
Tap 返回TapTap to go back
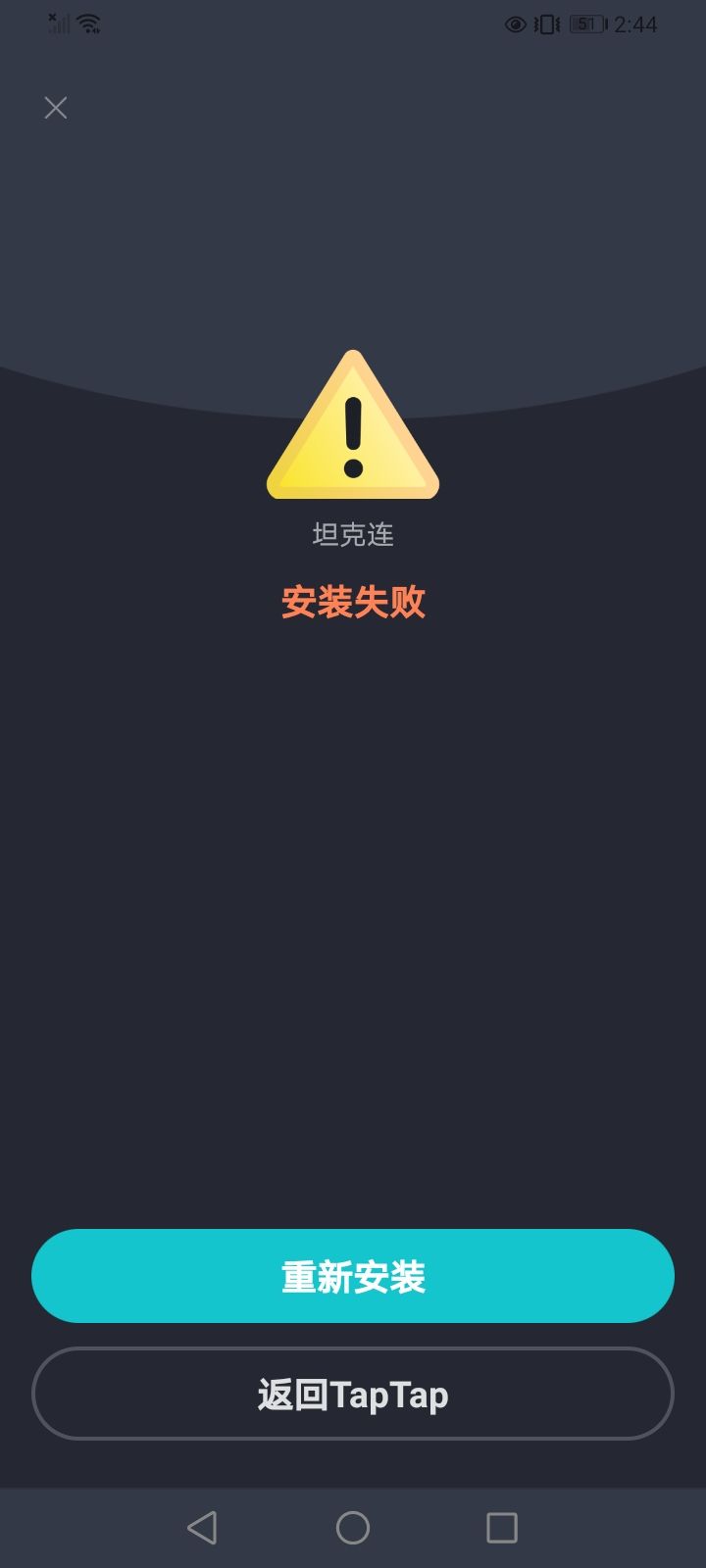pyautogui.click(x=351, y=1394)
